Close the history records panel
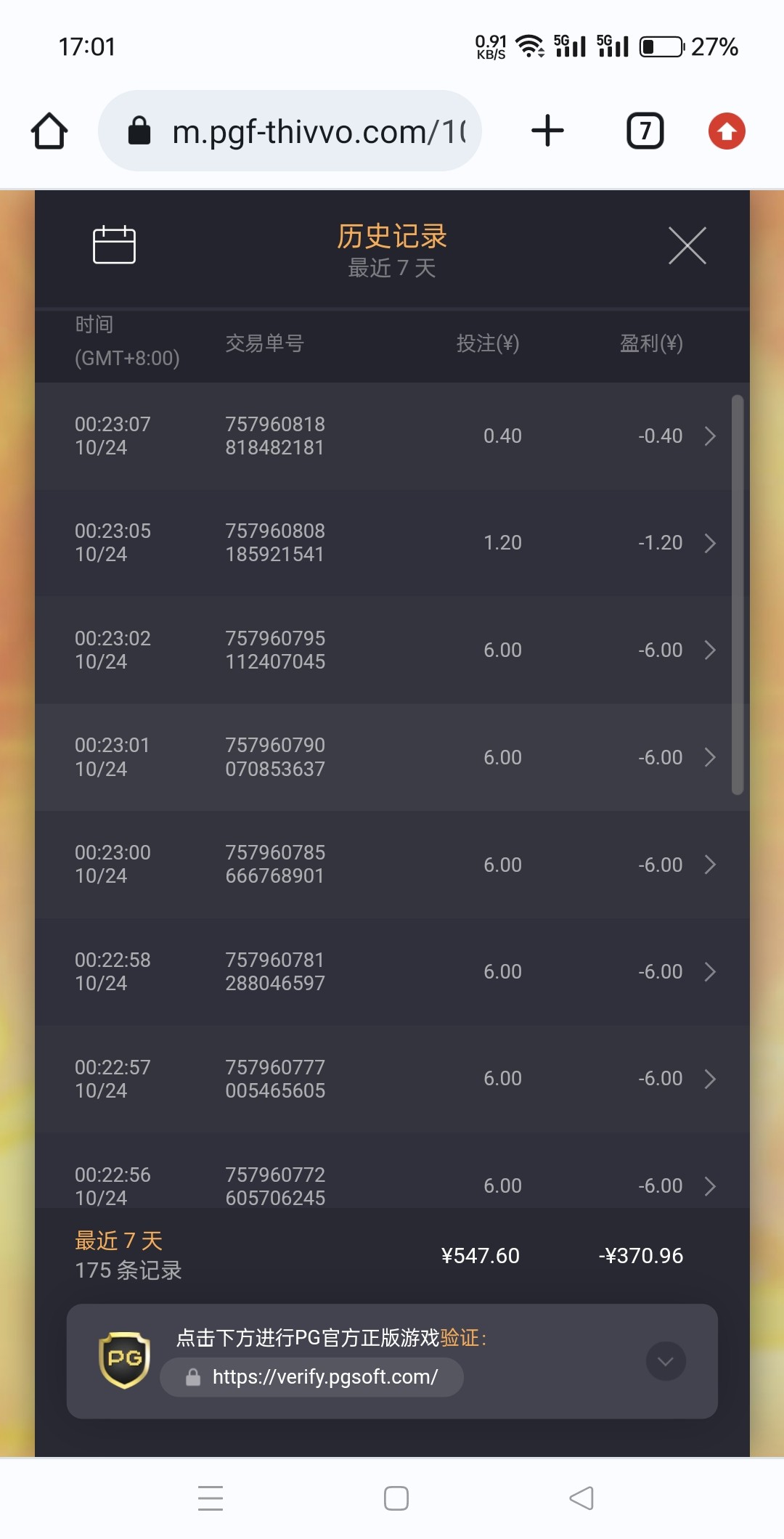784x1539 pixels. tap(687, 245)
